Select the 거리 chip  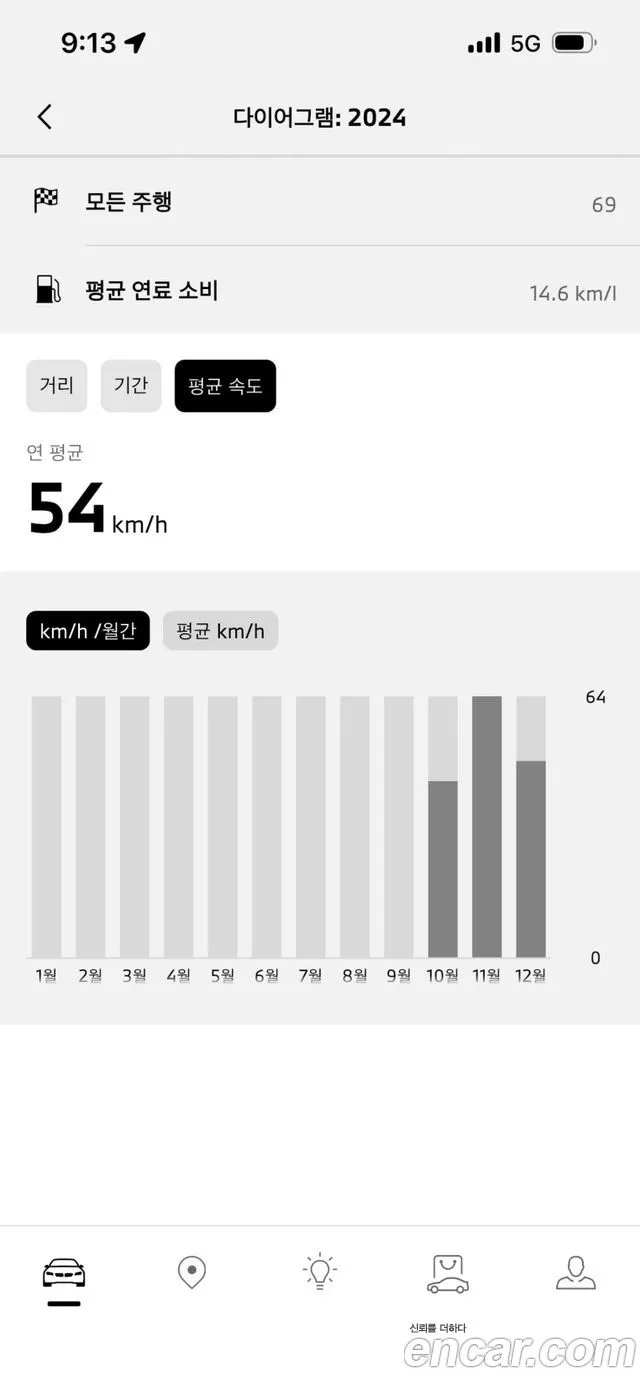57,386
